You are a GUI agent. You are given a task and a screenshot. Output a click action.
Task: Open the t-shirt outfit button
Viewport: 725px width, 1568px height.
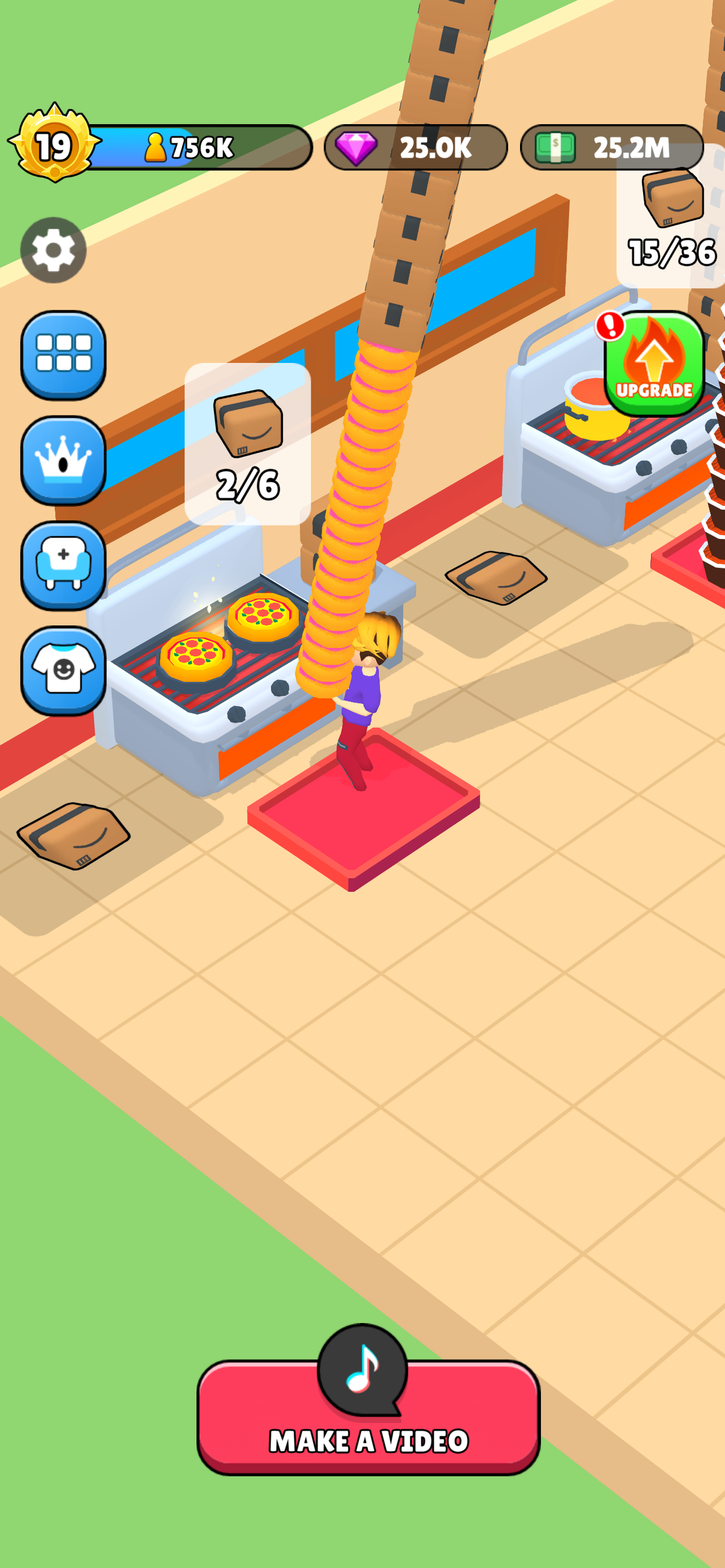click(63, 670)
